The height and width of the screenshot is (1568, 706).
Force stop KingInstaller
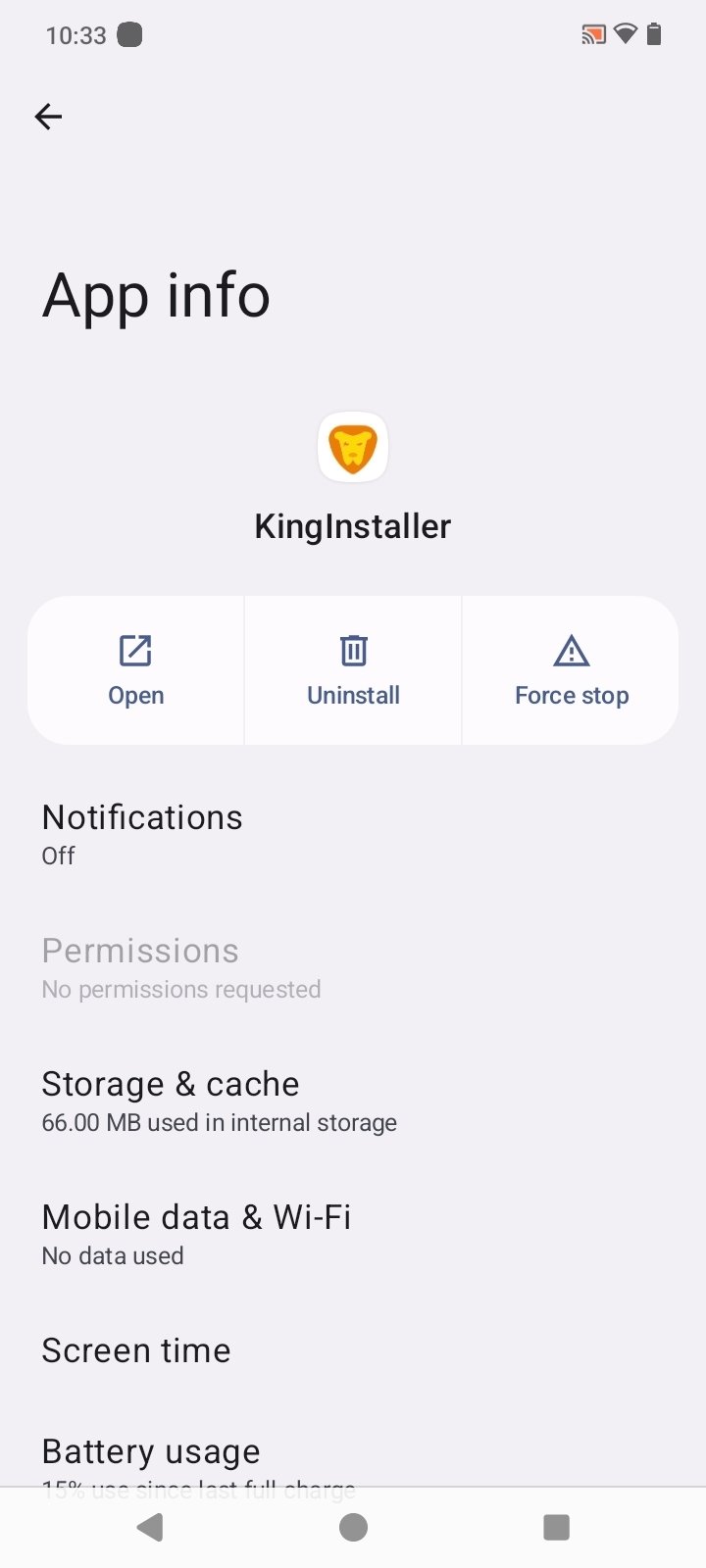point(571,670)
